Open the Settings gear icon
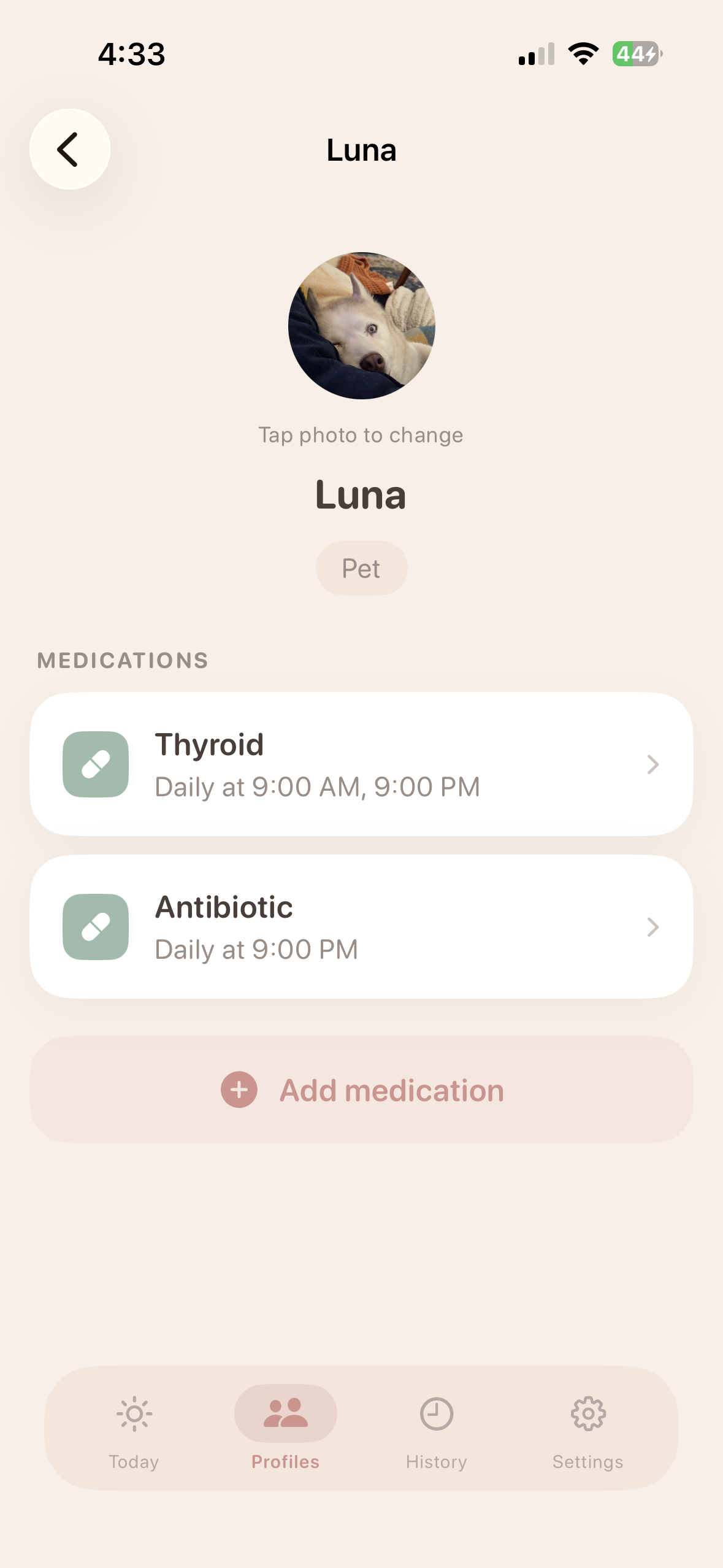 coord(587,1413)
